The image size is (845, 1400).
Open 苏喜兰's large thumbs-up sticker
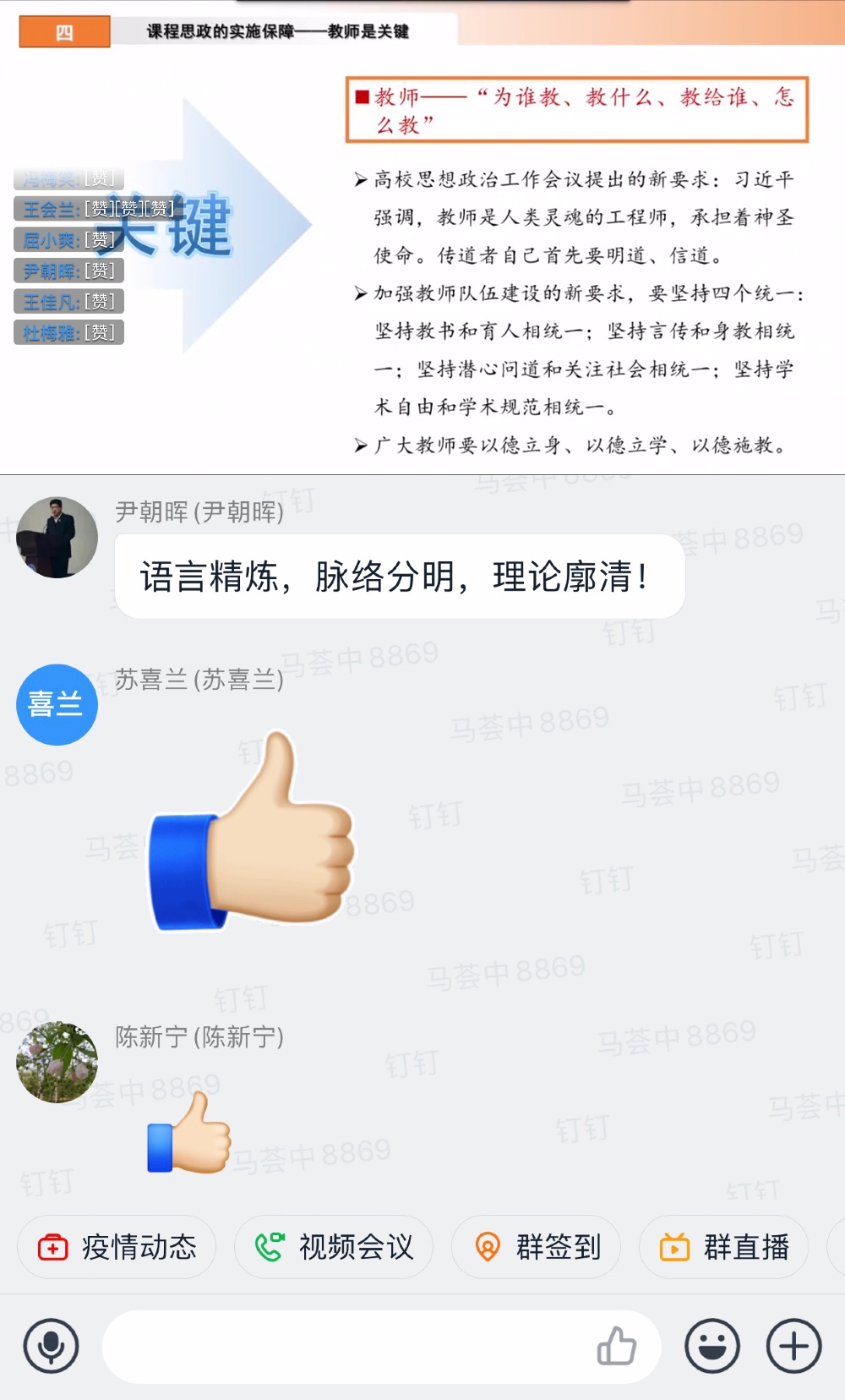coord(252,833)
